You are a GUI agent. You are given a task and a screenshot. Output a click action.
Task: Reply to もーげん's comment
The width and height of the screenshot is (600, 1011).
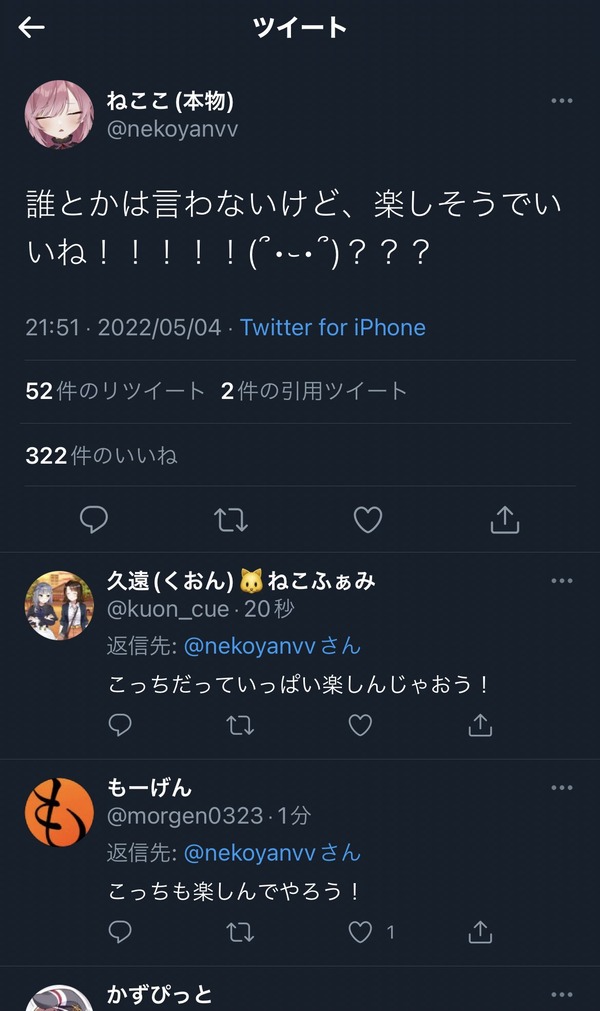coord(120,932)
